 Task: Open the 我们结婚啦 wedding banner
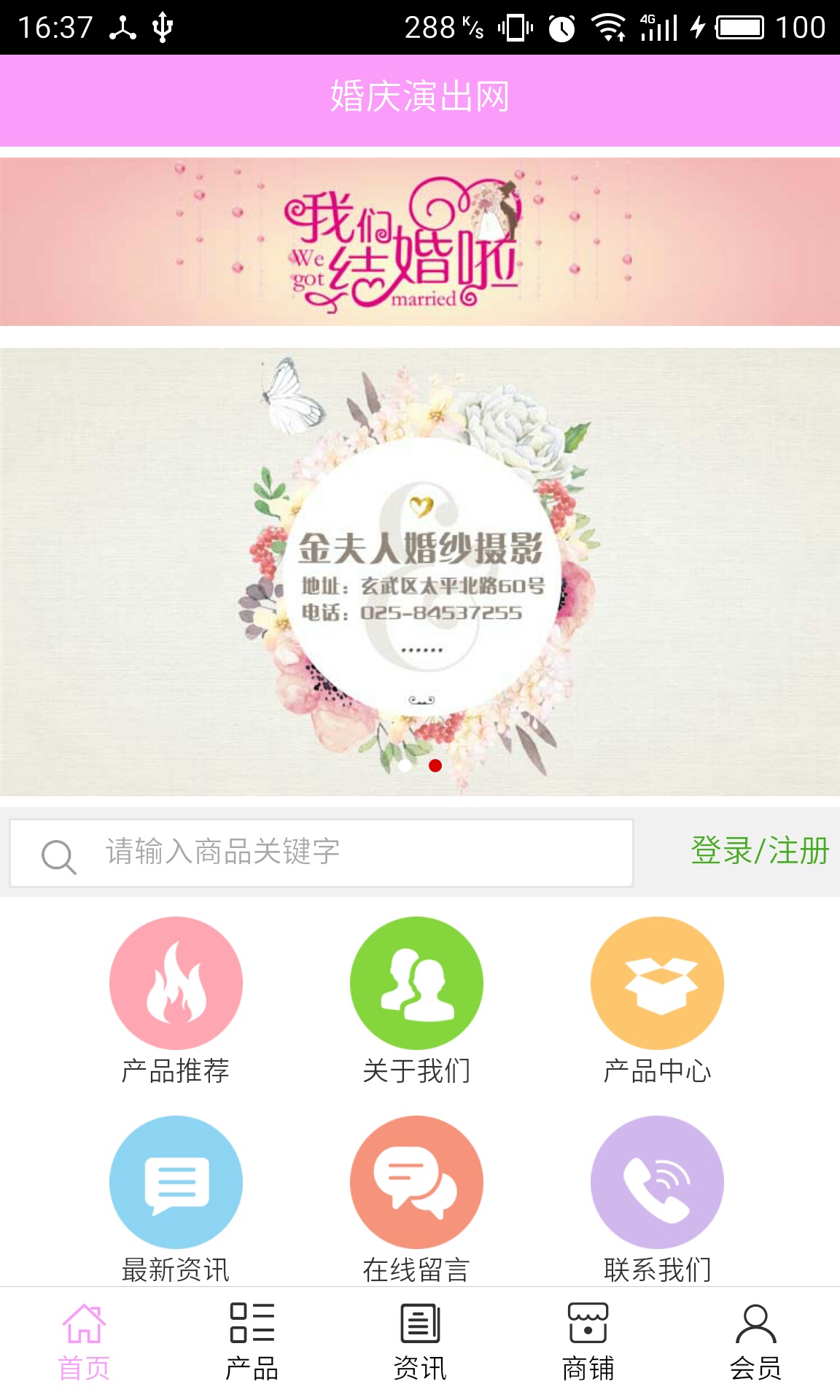[420, 242]
